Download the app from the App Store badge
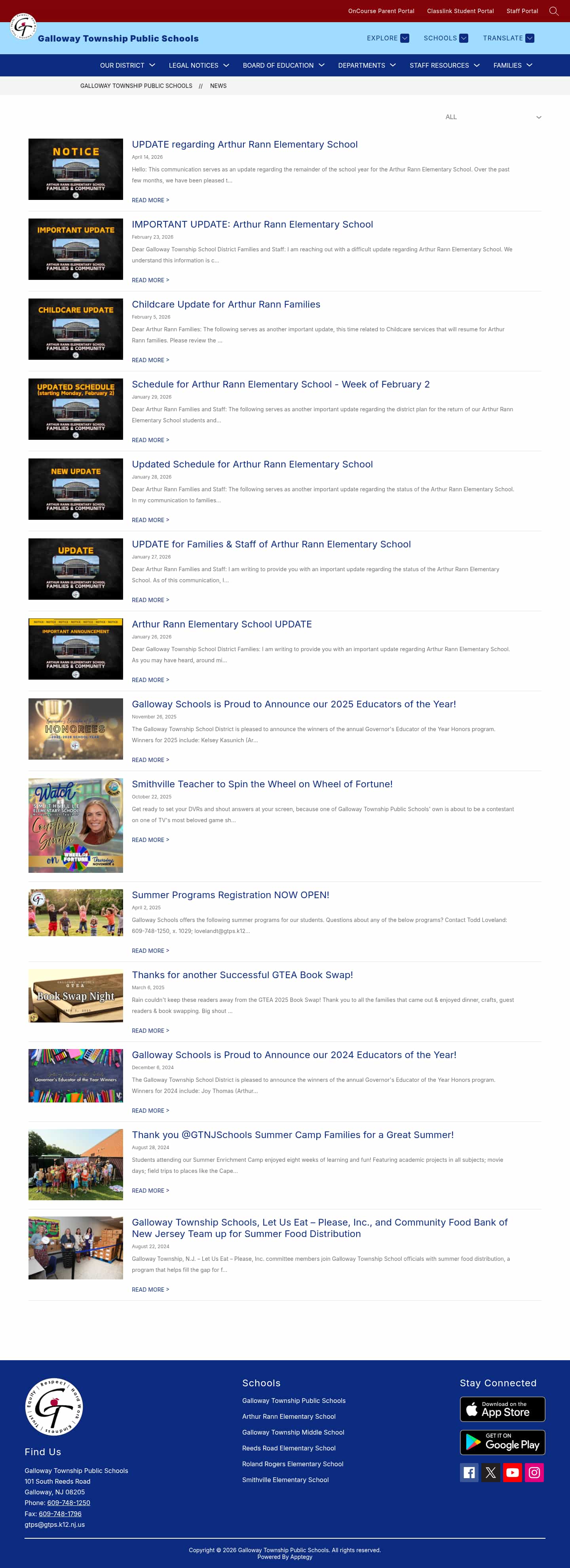 click(502, 1408)
